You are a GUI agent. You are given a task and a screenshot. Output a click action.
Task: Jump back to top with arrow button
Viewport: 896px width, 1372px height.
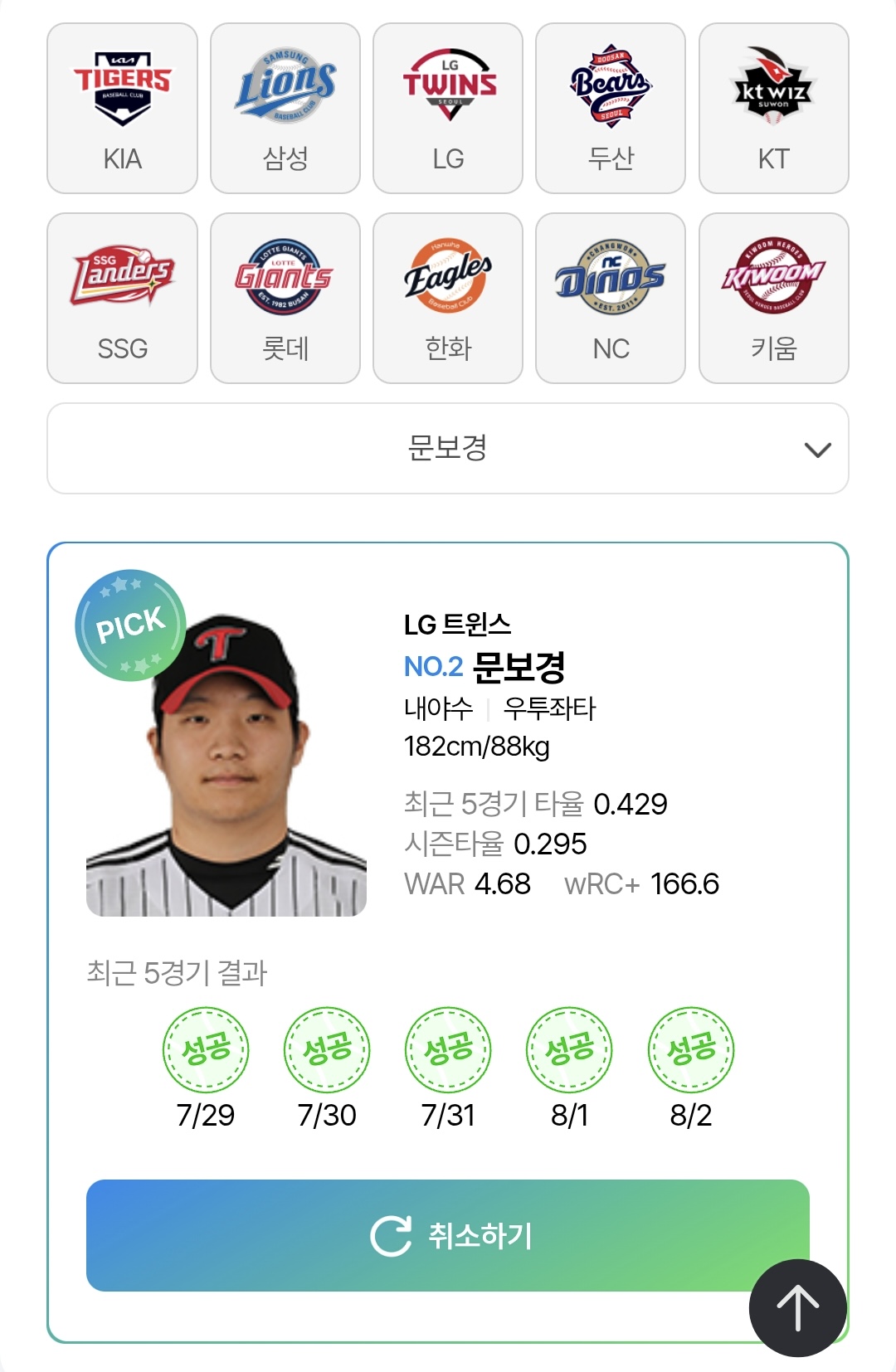click(x=797, y=1308)
